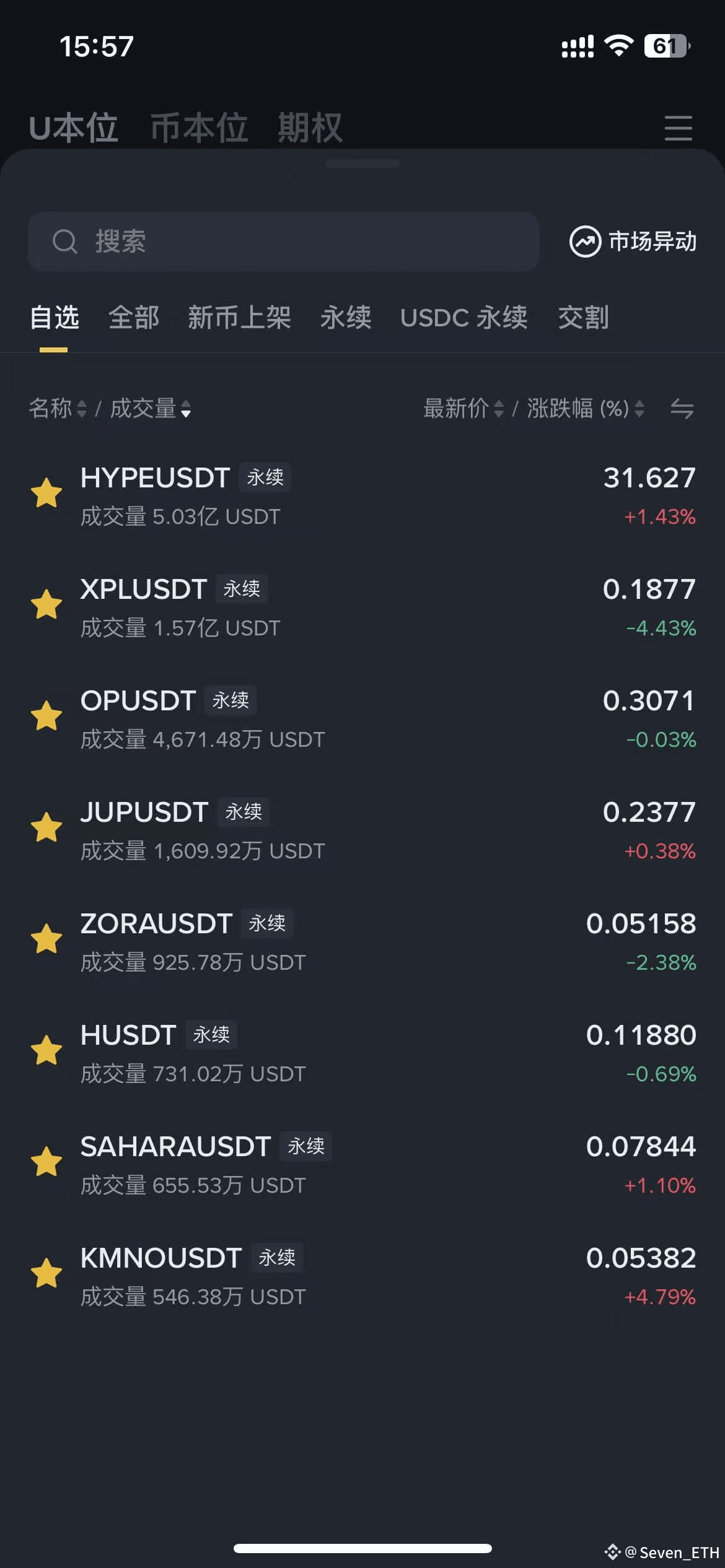725x1568 pixels.
Task: Toggle the swap display arrows icon
Action: (682, 409)
